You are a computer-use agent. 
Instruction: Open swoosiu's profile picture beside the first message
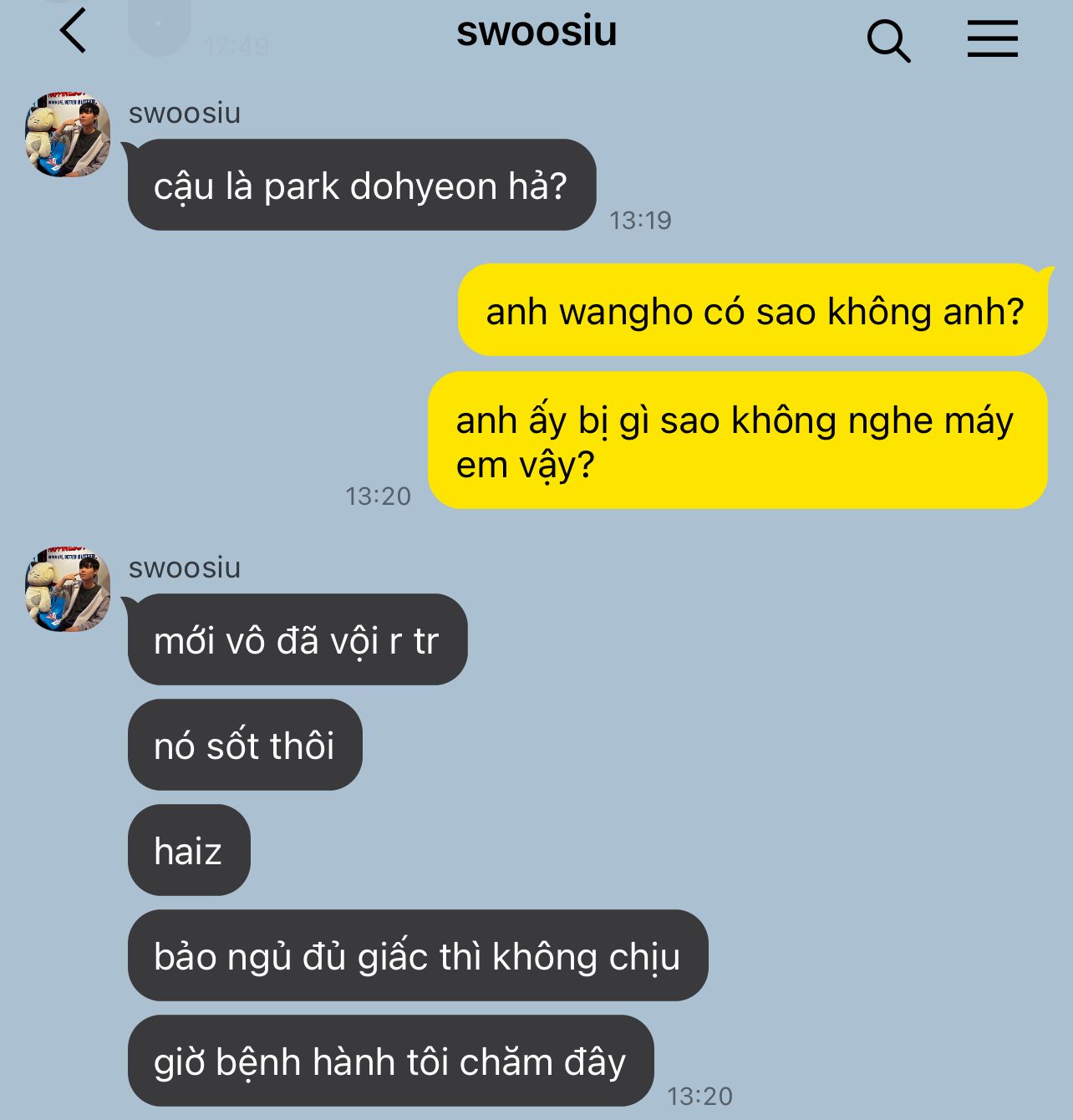[68, 135]
